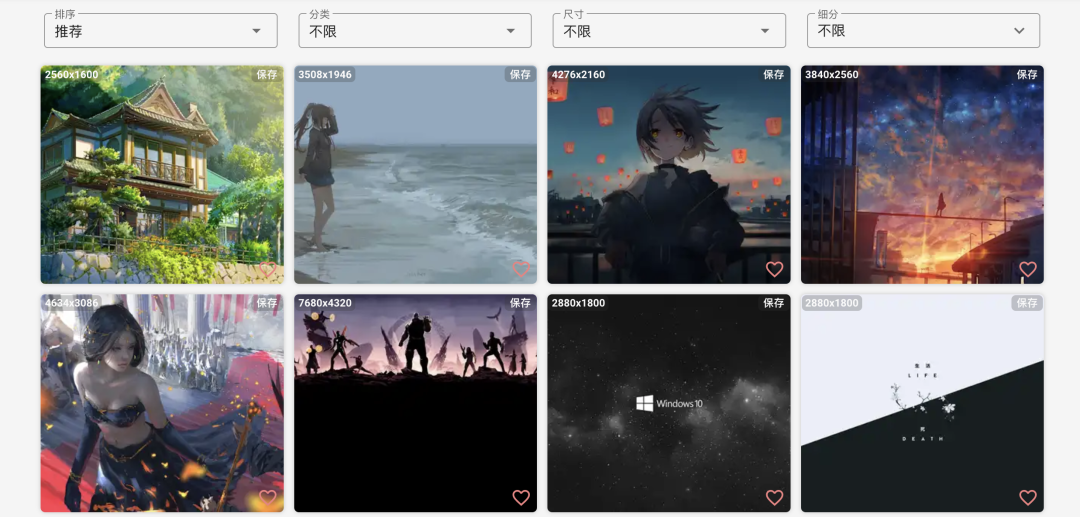Open the 排序 sort dropdown
This screenshot has height=517, width=1080.
click(x=160, y=31)
